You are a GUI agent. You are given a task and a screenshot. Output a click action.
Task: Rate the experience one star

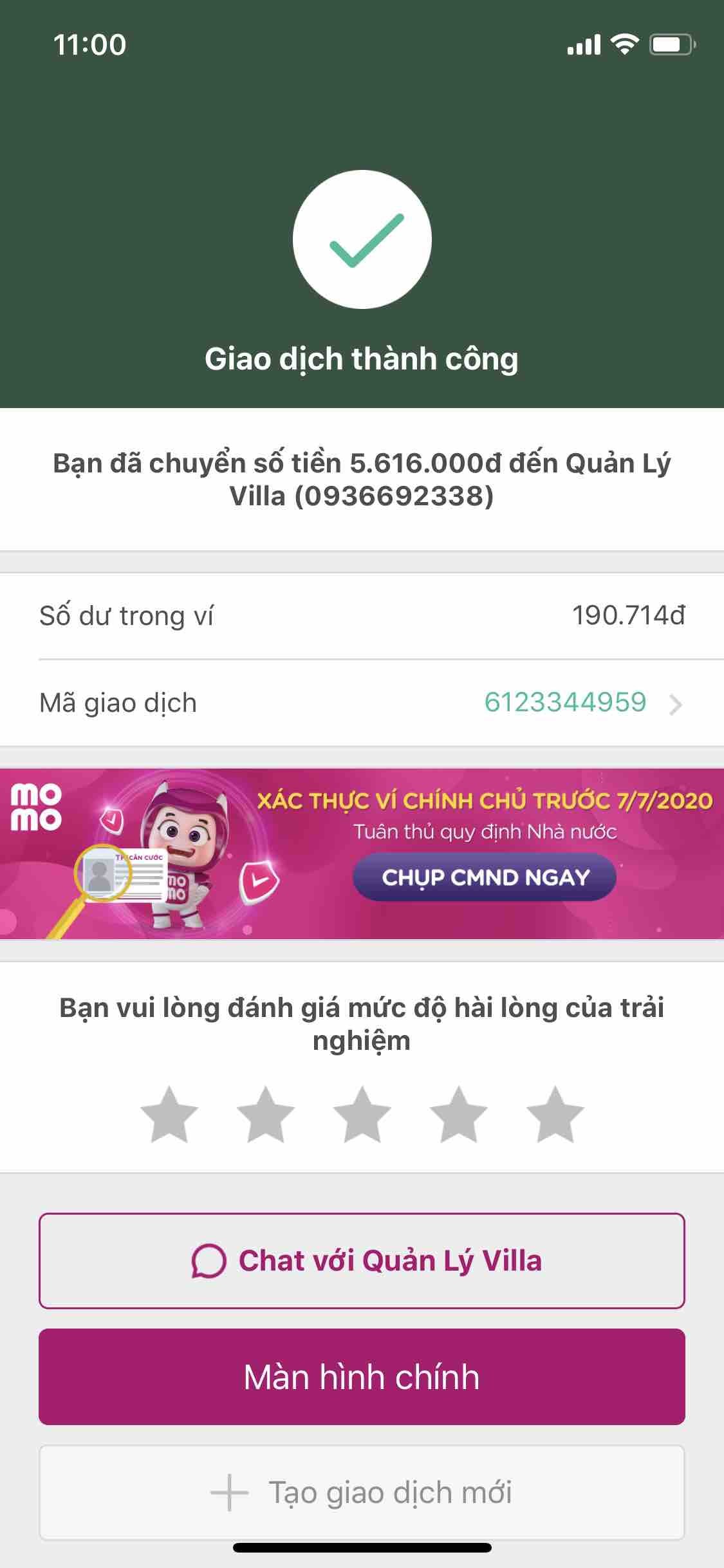(169, 1115)
